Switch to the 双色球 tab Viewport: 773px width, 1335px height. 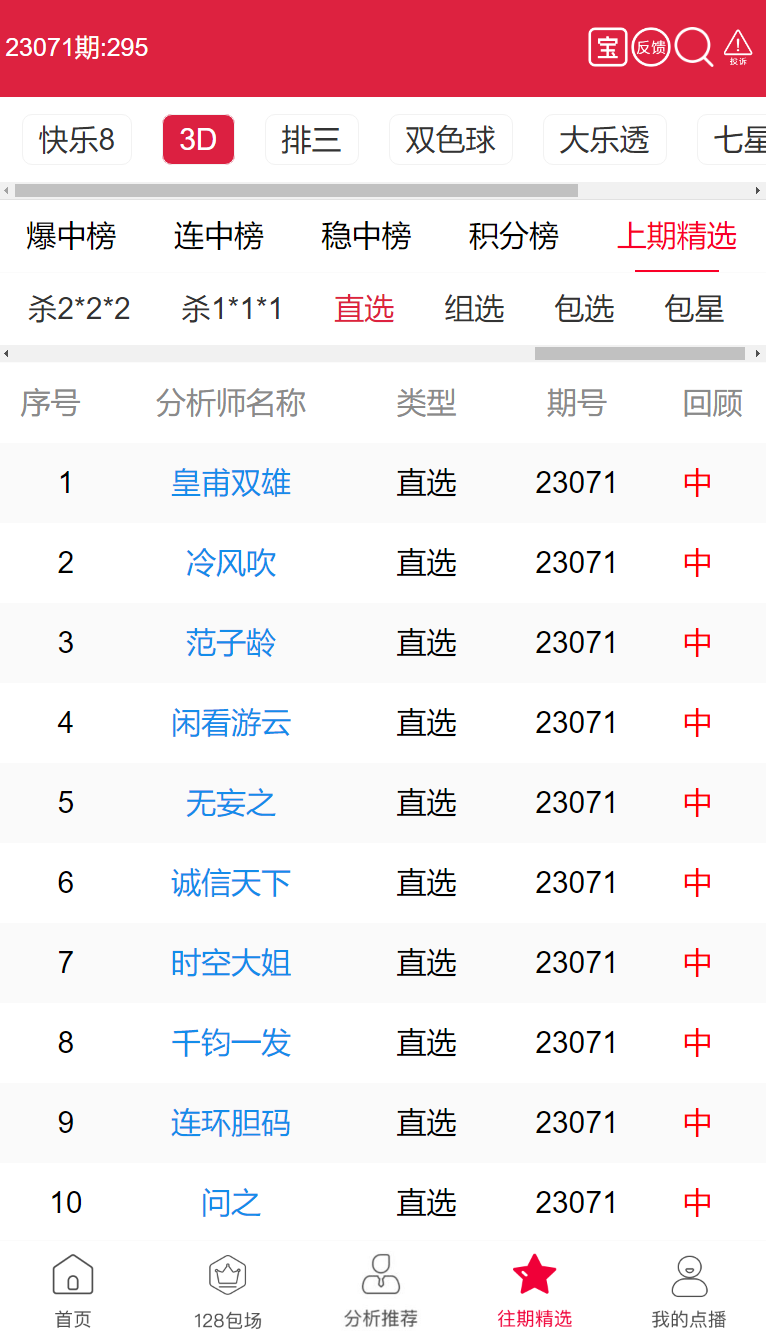(x=450, y=140)
